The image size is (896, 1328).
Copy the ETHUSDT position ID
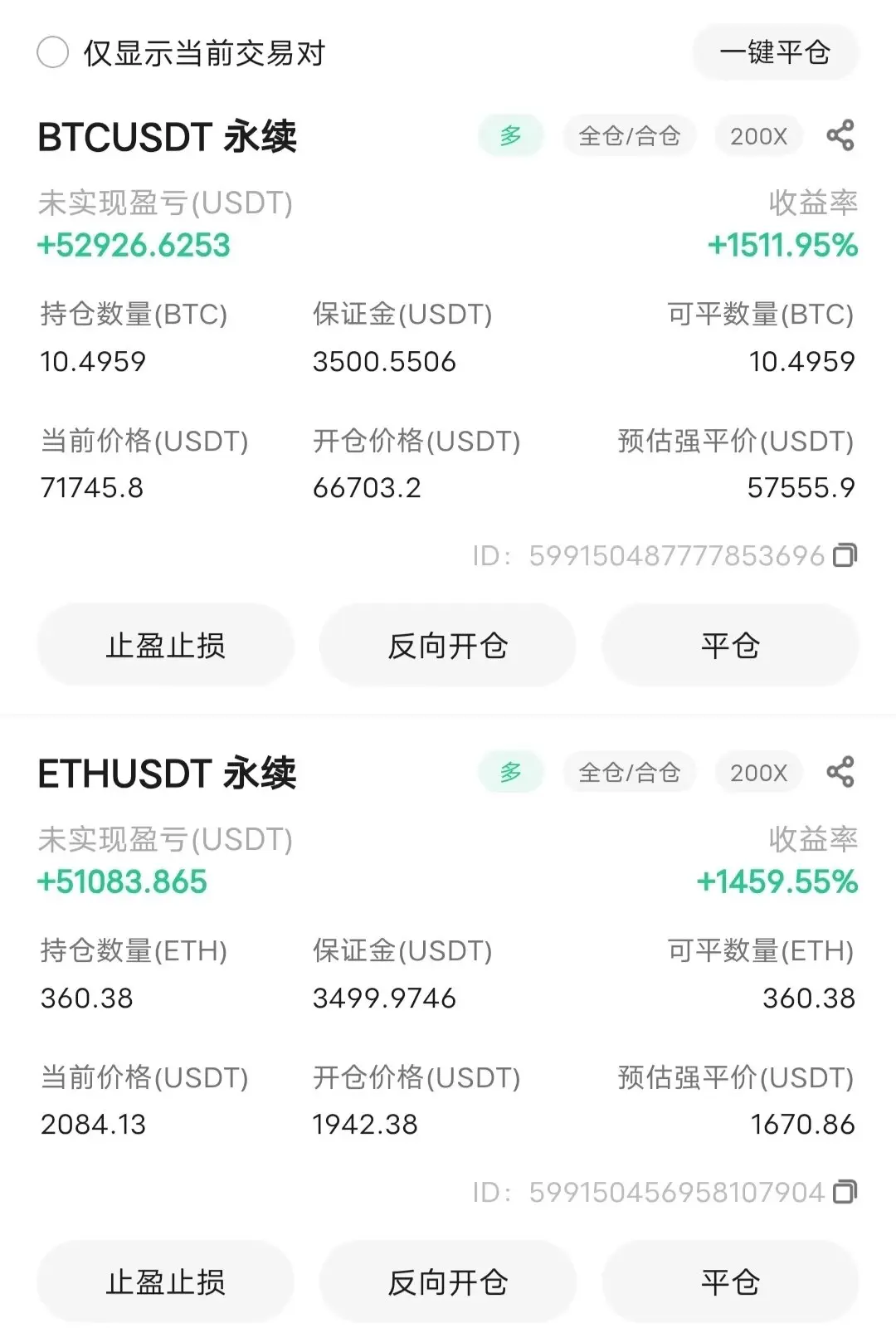click(845, 1192)
